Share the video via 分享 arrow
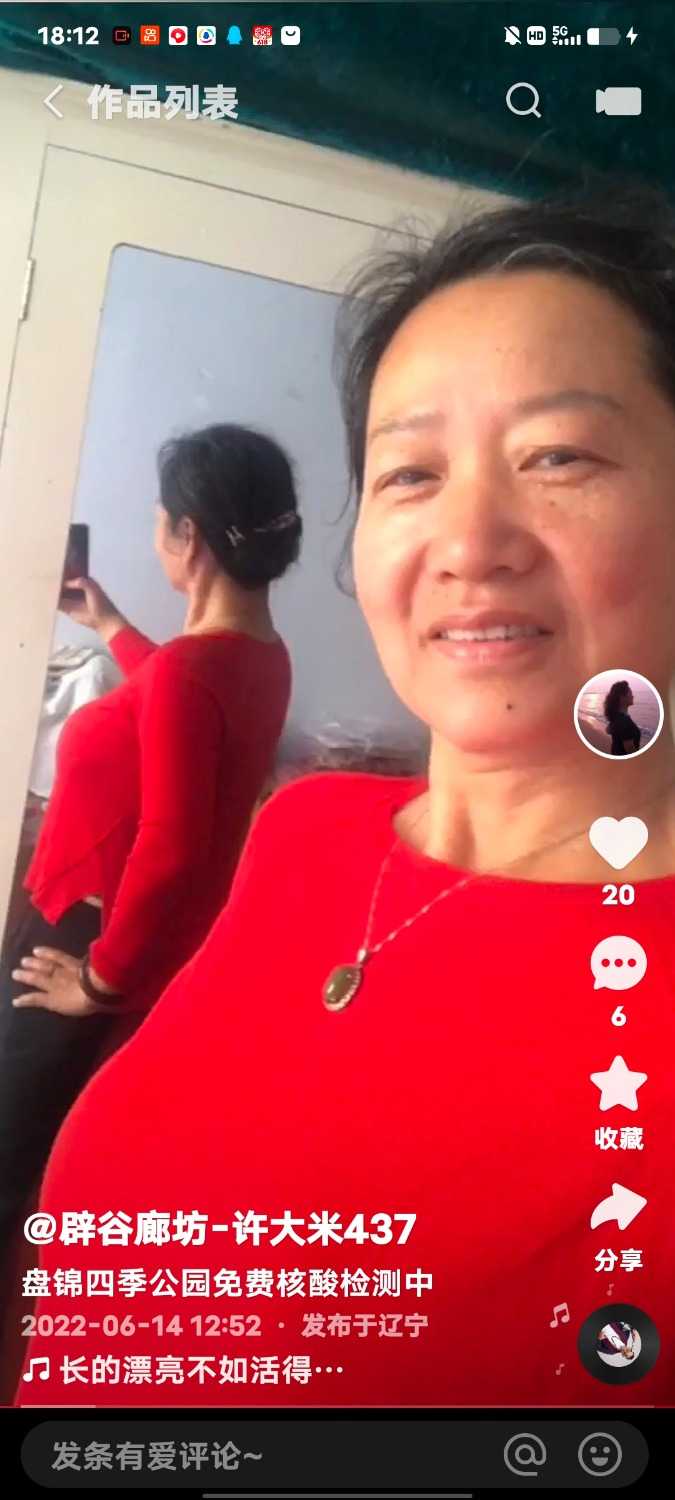 618,1208
